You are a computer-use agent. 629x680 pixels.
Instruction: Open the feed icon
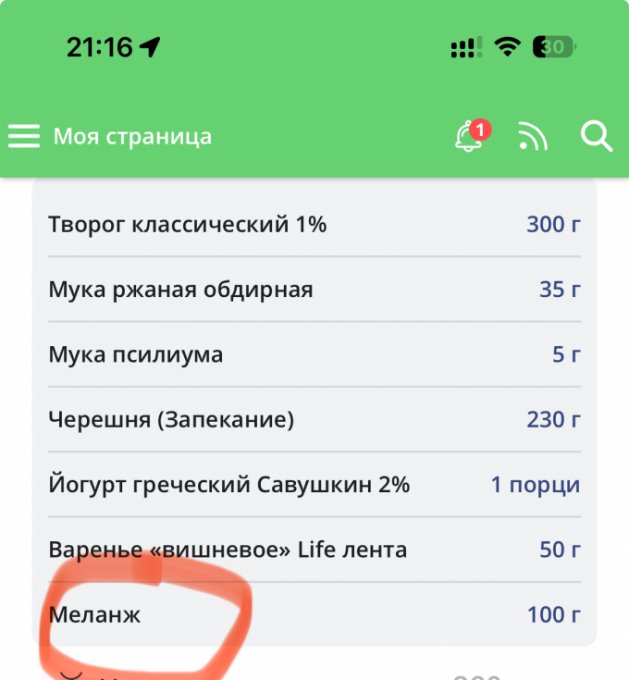tap(533, 137)
